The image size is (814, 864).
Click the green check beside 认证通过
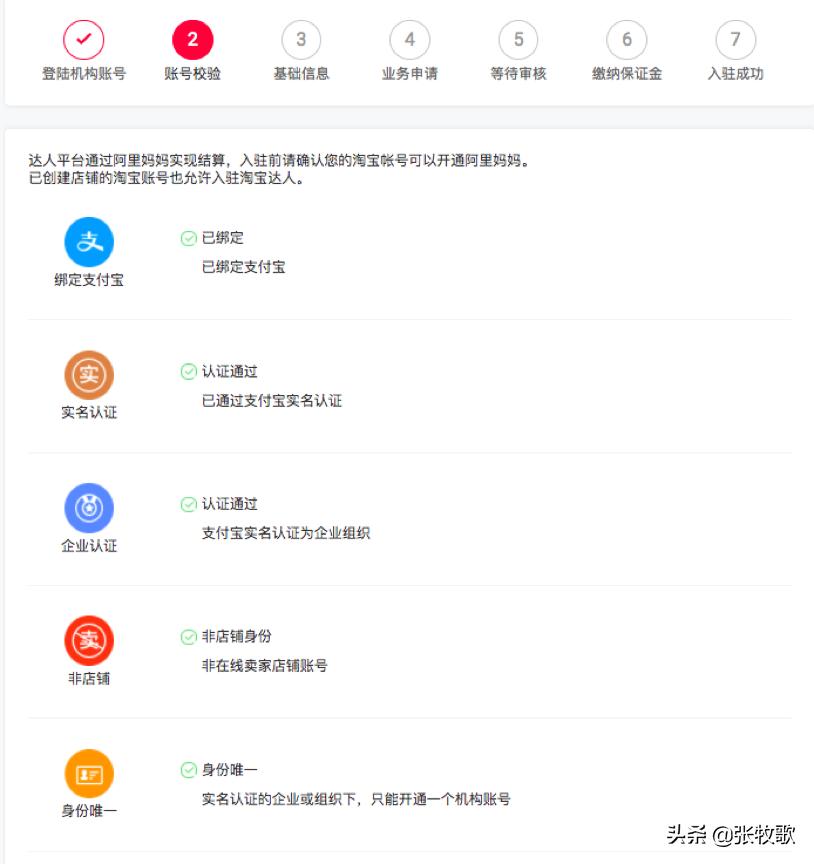tap(188, 371)
